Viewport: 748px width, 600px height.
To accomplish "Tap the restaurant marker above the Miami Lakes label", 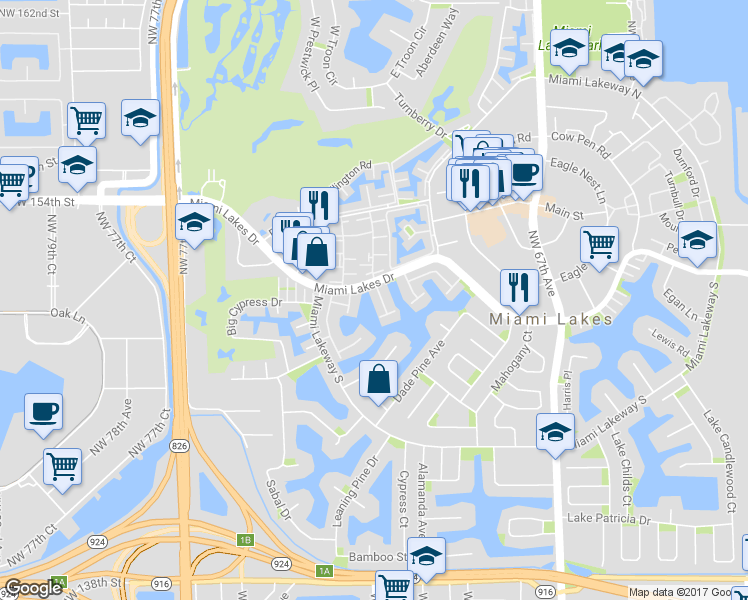I will [517, 287].
